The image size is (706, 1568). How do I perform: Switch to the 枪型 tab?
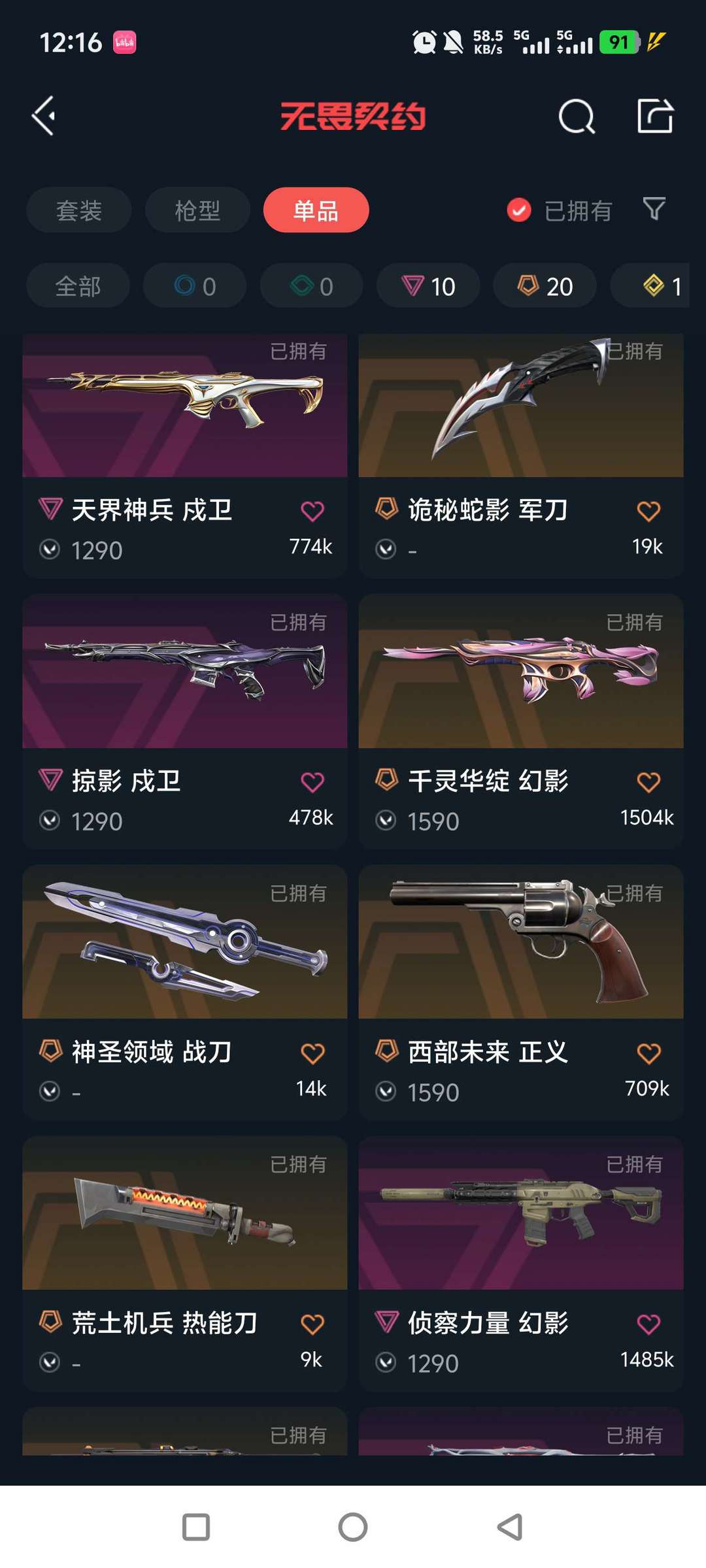[x=197, y=210]
